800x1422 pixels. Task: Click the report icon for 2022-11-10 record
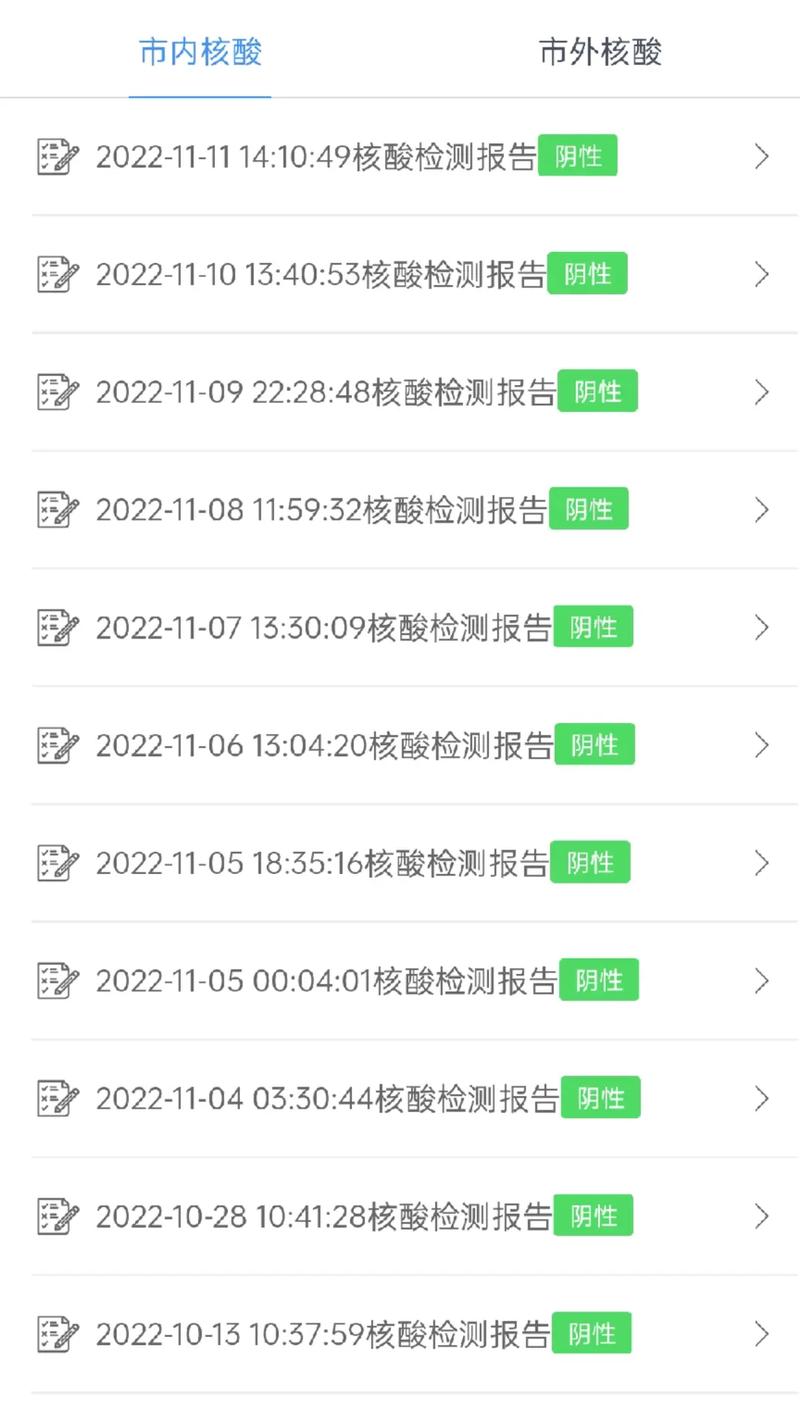point(55,273)
